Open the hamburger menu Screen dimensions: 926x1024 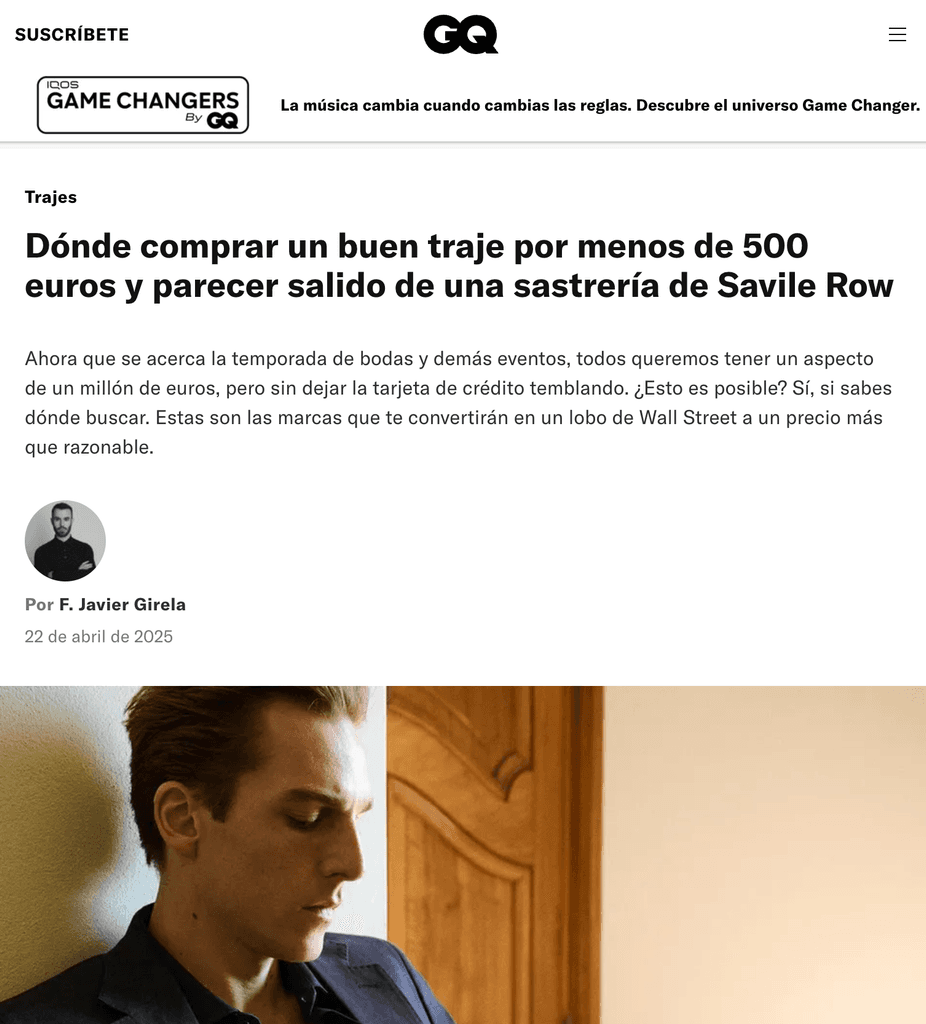pyautogui.click(x=897, y=35)
